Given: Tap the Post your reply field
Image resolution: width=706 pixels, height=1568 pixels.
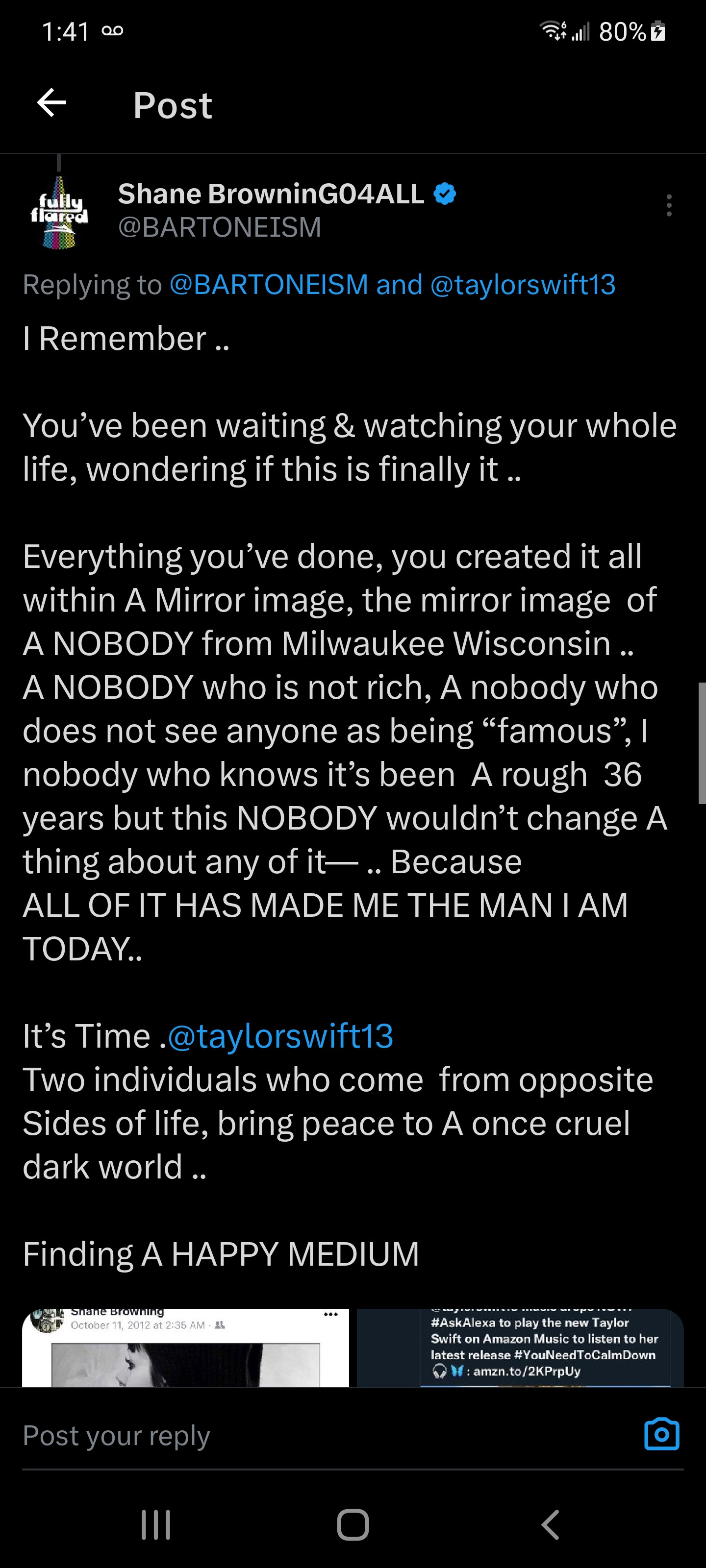Looking at the screenshot, I should (304, 1435).
